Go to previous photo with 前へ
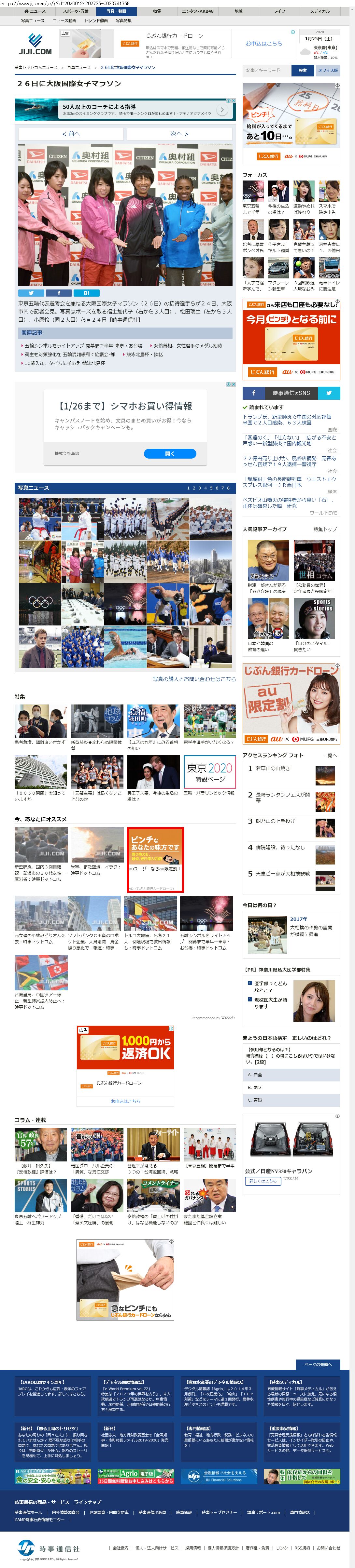The width and height of the screenshot is (355, 1568). click(x=71, y=133)
